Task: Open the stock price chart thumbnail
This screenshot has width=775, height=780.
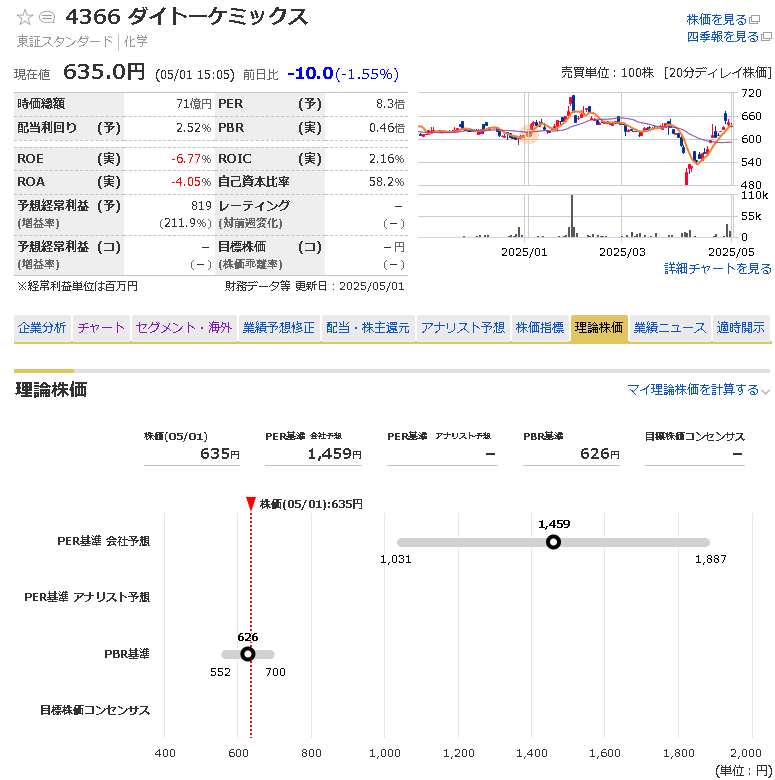Action: pyautogui.click(x=575, y=165)
